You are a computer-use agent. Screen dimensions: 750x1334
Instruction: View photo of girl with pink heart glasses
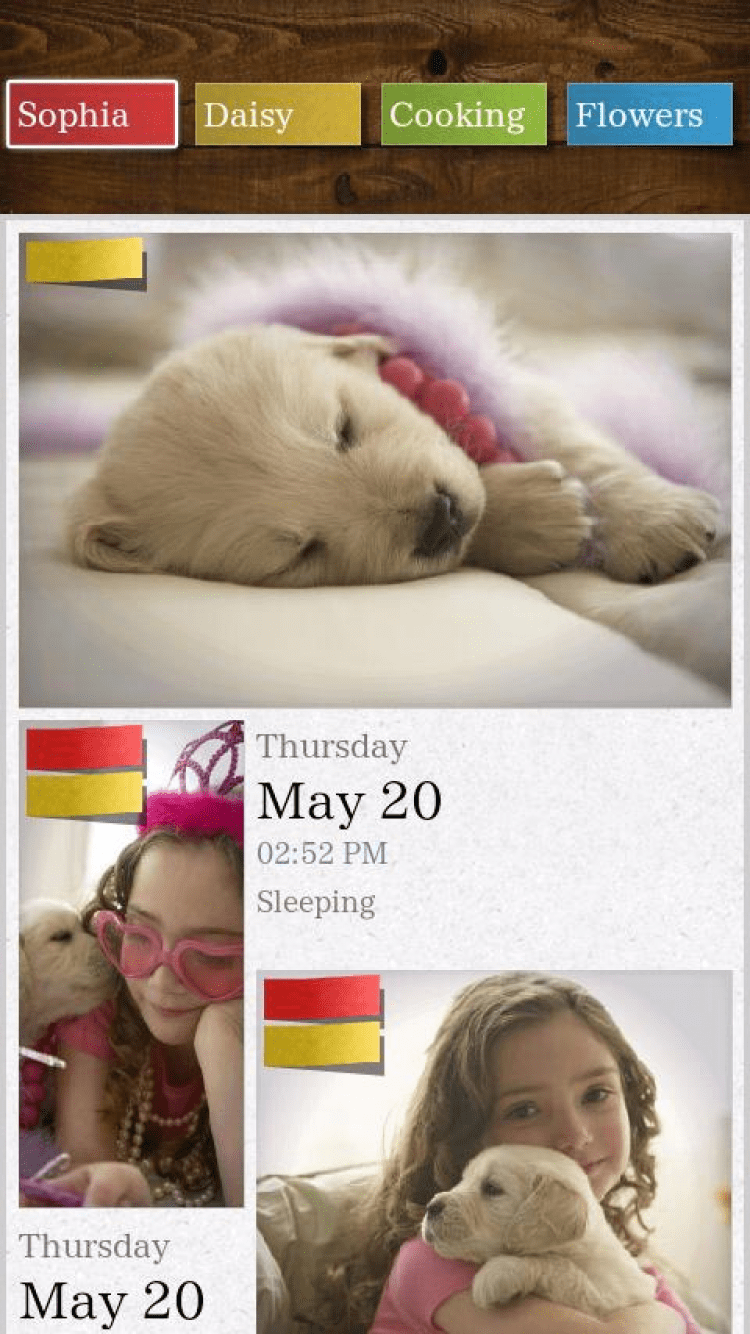tap(131, 963)
